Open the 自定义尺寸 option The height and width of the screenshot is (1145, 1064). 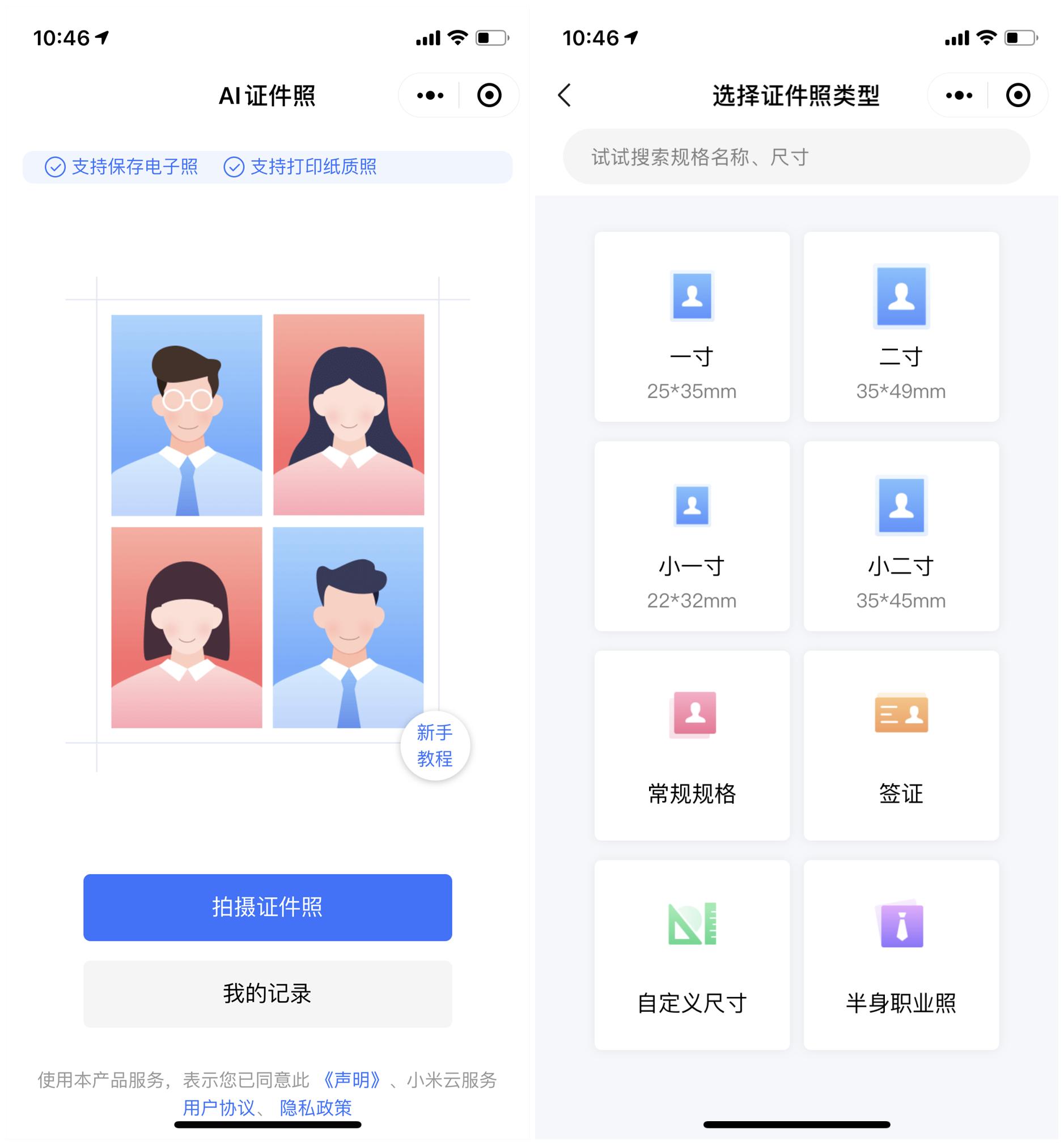coord(692,955)
